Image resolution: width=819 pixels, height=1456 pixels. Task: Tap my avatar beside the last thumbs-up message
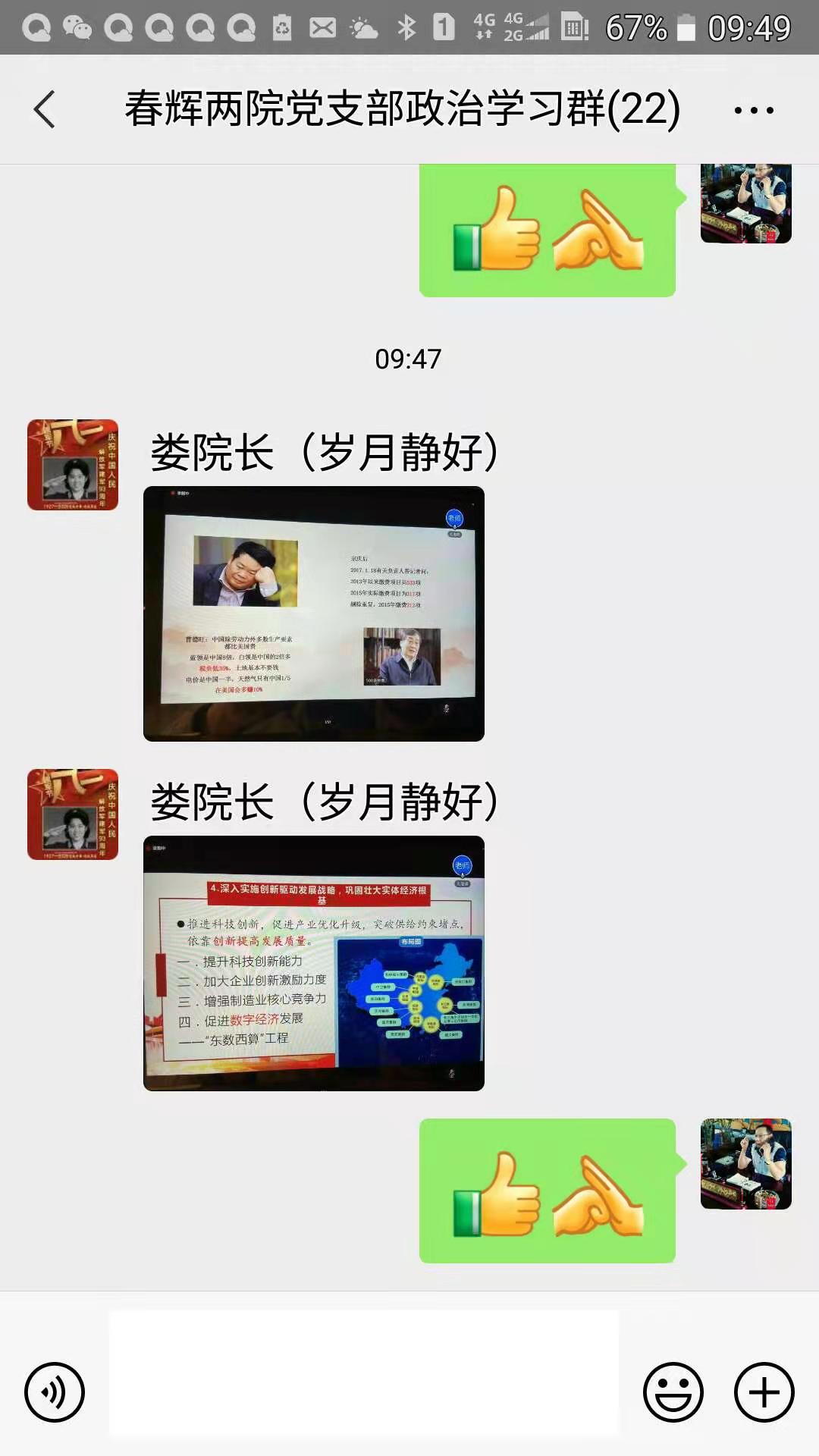coord(745,1163)
